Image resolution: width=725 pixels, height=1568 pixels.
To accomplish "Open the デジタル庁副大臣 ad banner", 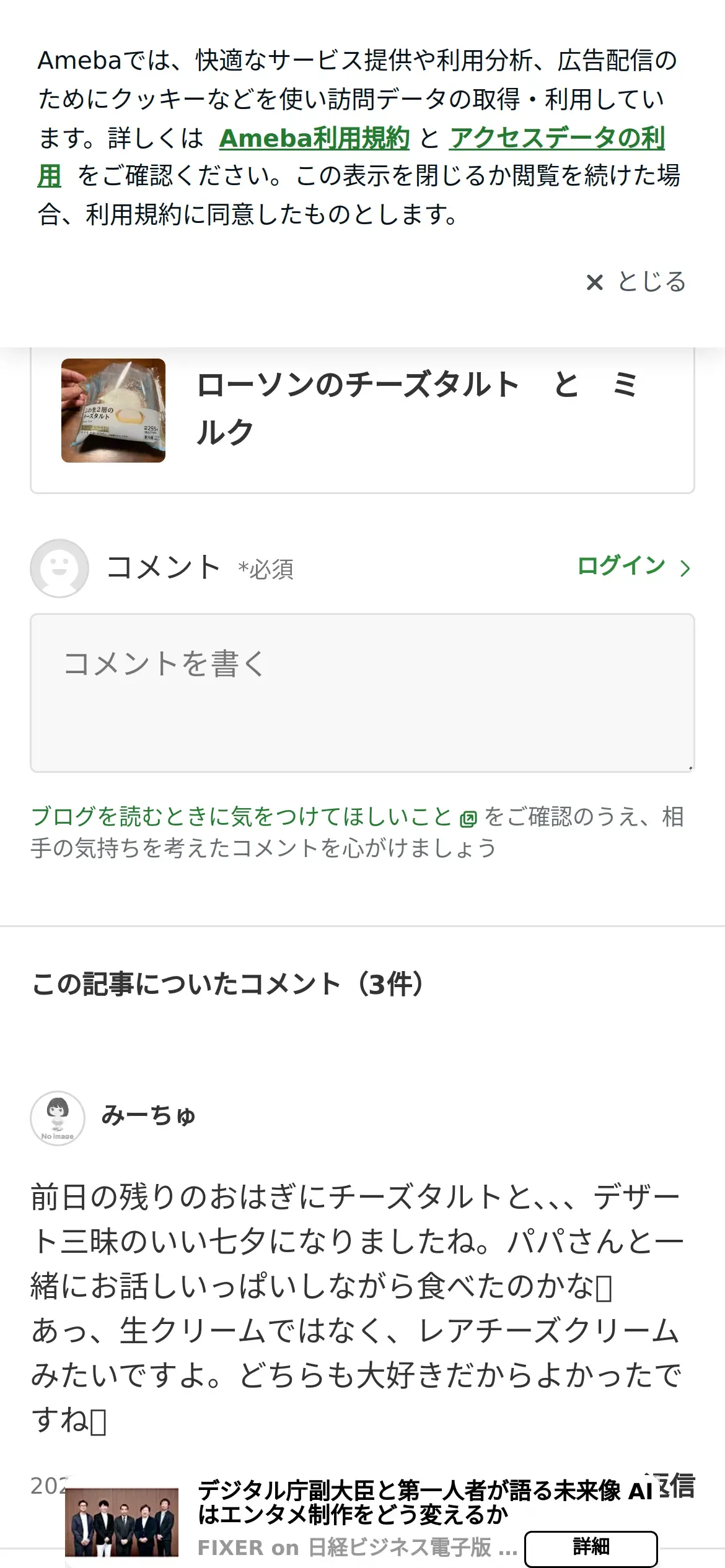I will (x=362, y=1521).
